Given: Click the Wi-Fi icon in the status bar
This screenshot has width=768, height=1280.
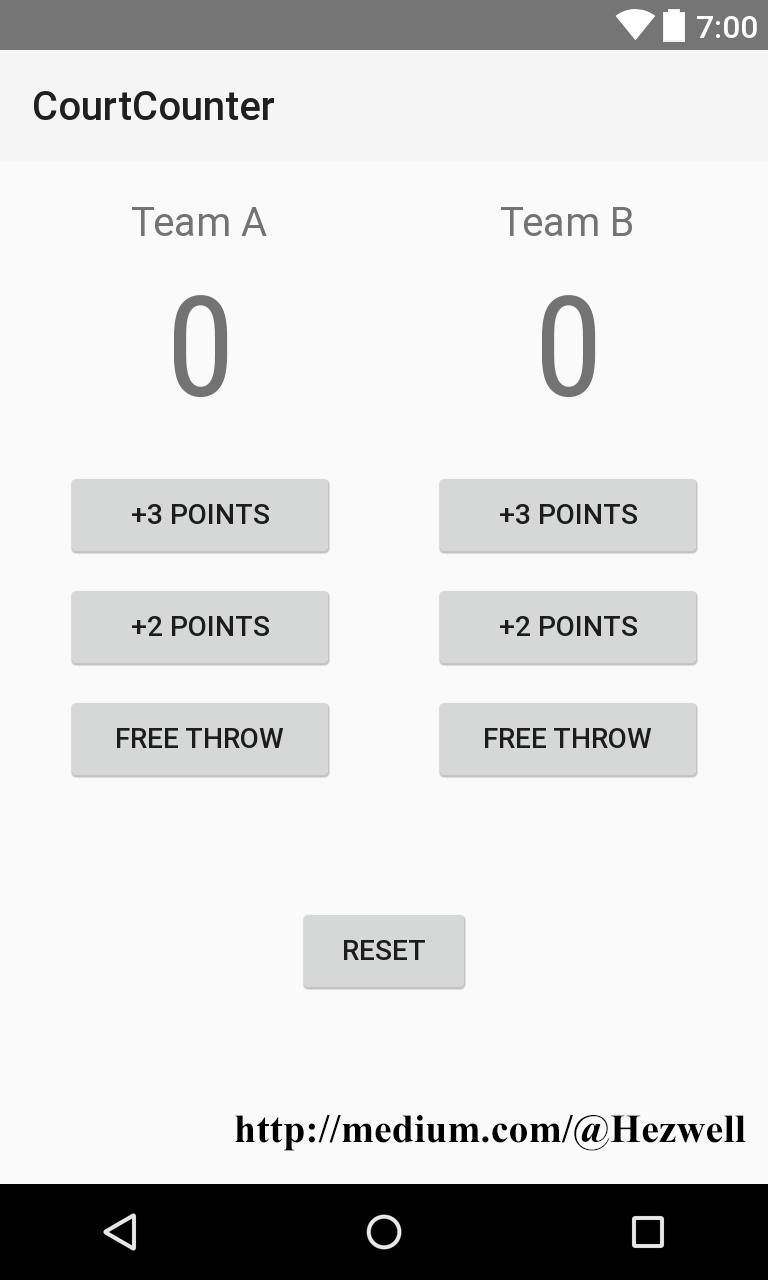Looking at the screenshot, I should [x=634, y=26].
